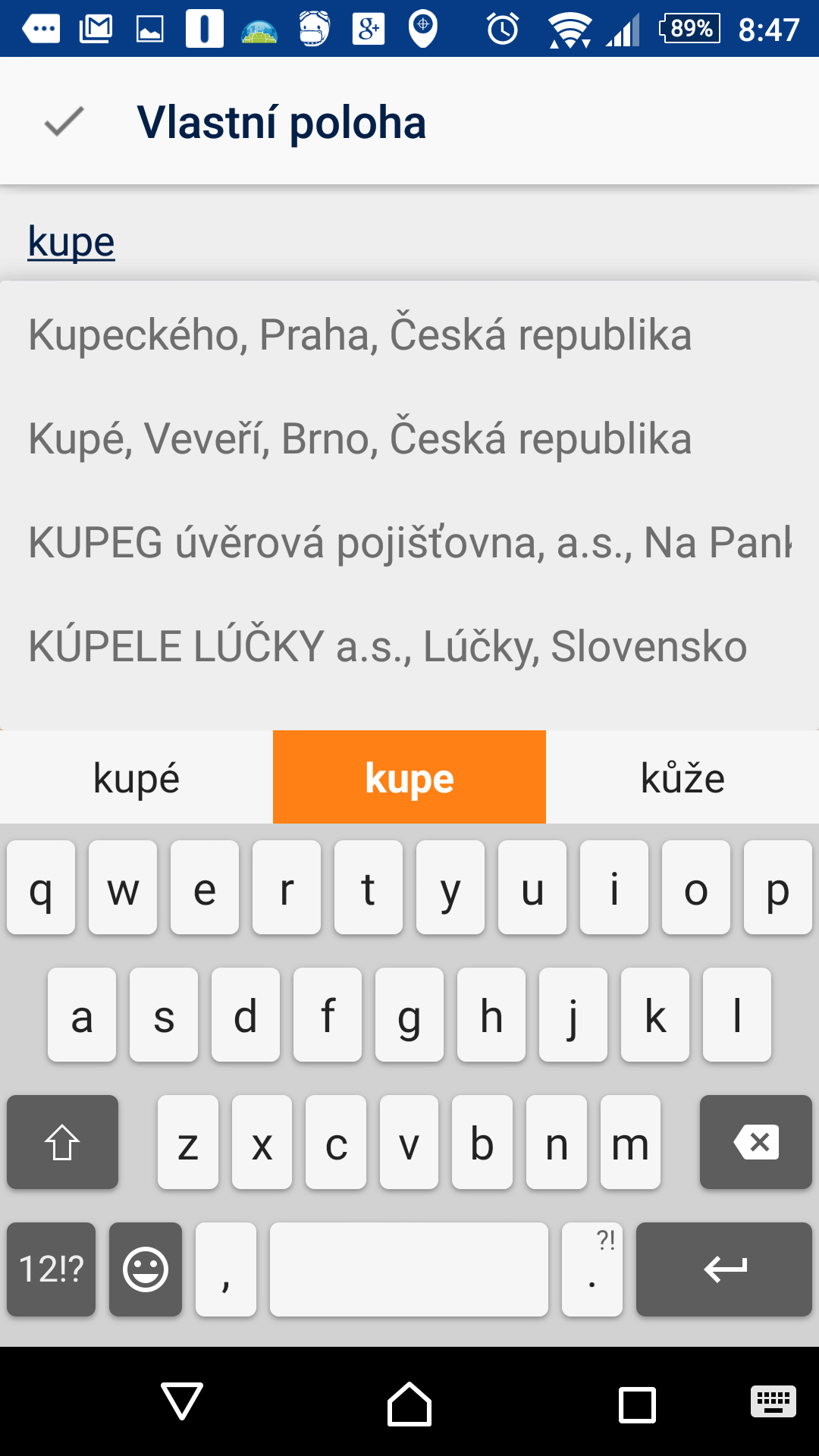Image resolution: width=819 pixels, height=1456 pixels.
Task: Switch keyboard to numbers with 12!? key
Action: [51, 1269]
